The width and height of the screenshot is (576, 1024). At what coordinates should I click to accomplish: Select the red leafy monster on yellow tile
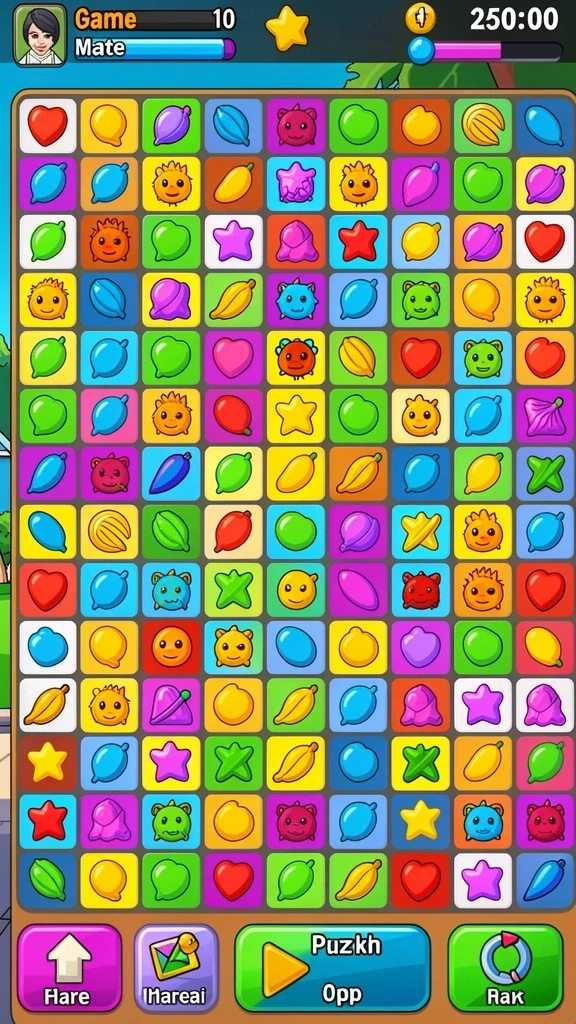tap(296, 357)
